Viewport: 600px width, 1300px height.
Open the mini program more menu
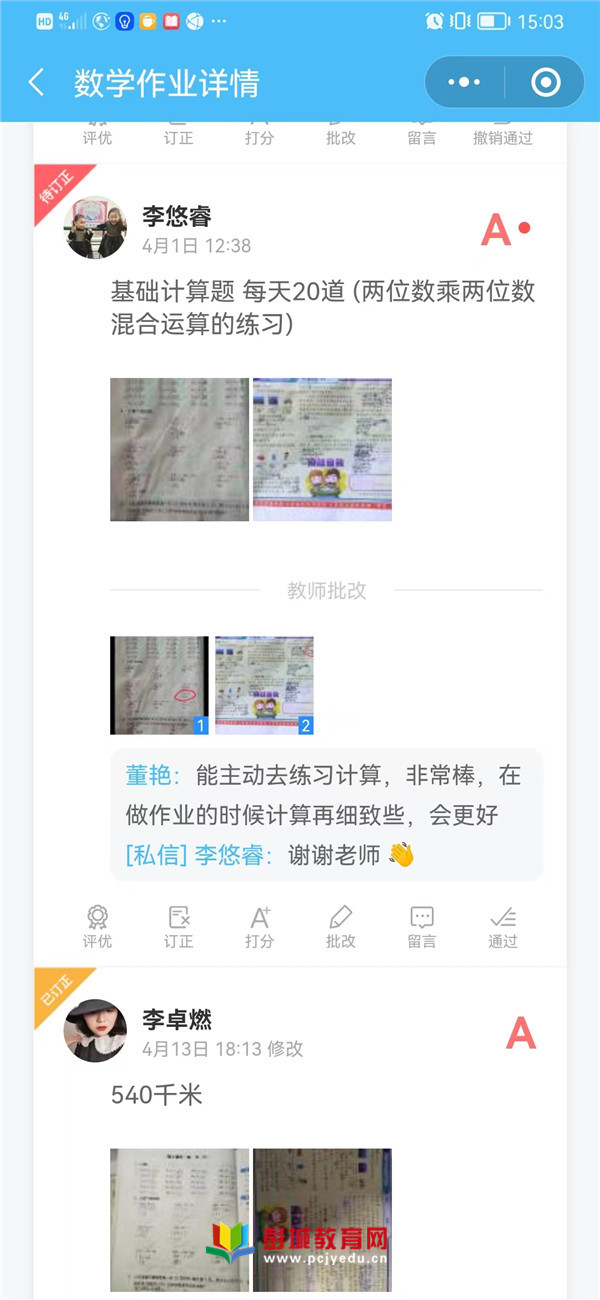464,83
